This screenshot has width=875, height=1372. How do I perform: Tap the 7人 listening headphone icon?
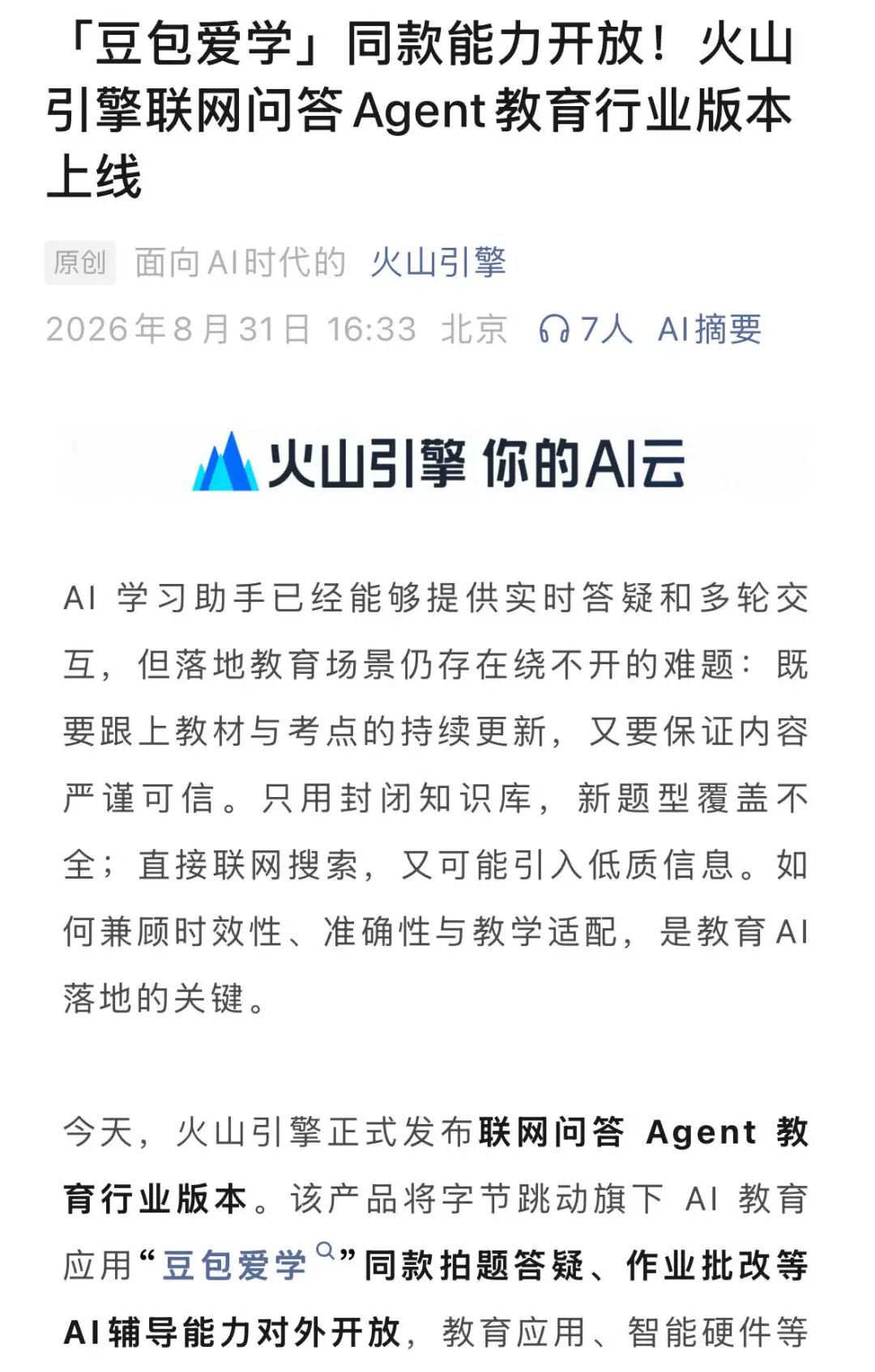coord(554,329)
